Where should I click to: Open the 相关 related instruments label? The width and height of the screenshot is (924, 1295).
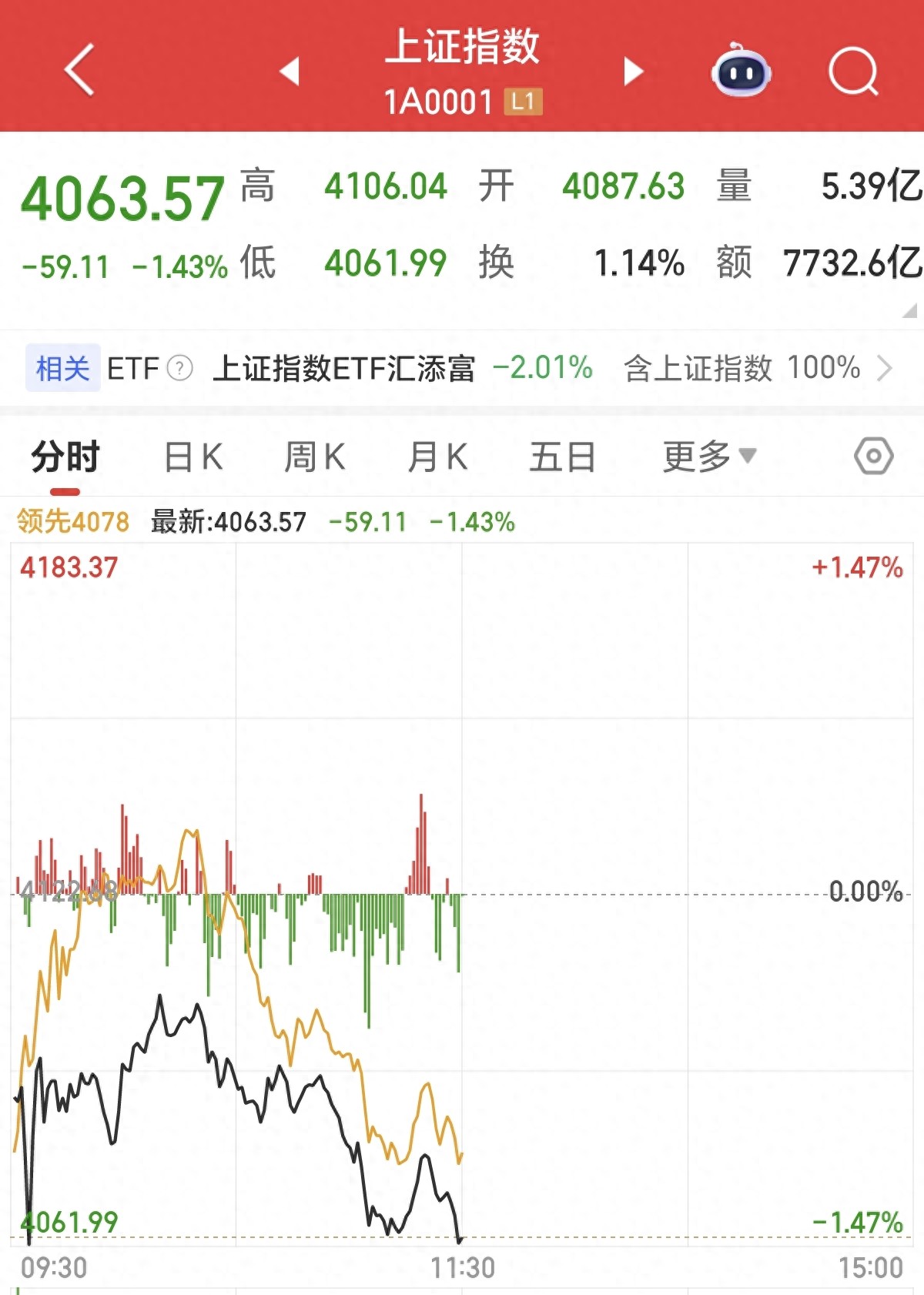62,367
